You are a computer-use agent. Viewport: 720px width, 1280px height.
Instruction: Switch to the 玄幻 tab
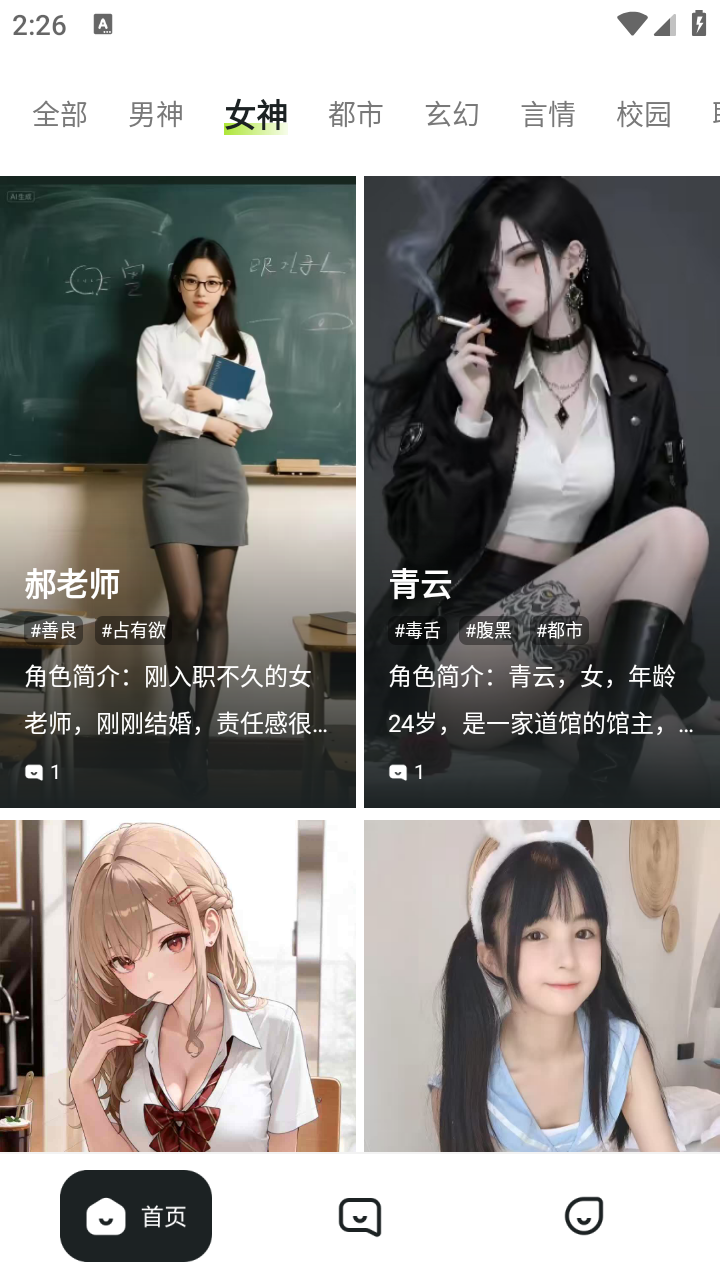(x=452, y=115)
